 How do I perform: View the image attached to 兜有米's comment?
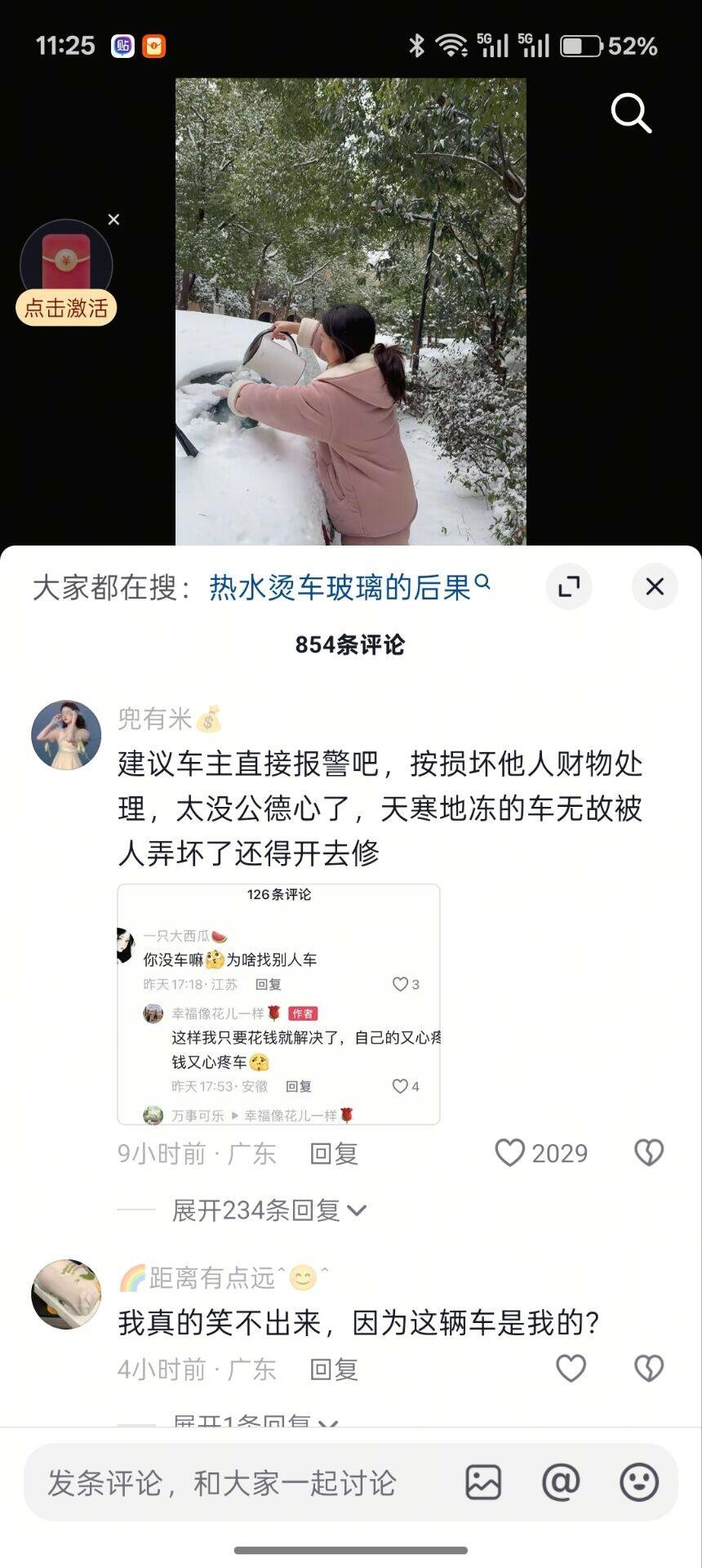coord(278,1004)
